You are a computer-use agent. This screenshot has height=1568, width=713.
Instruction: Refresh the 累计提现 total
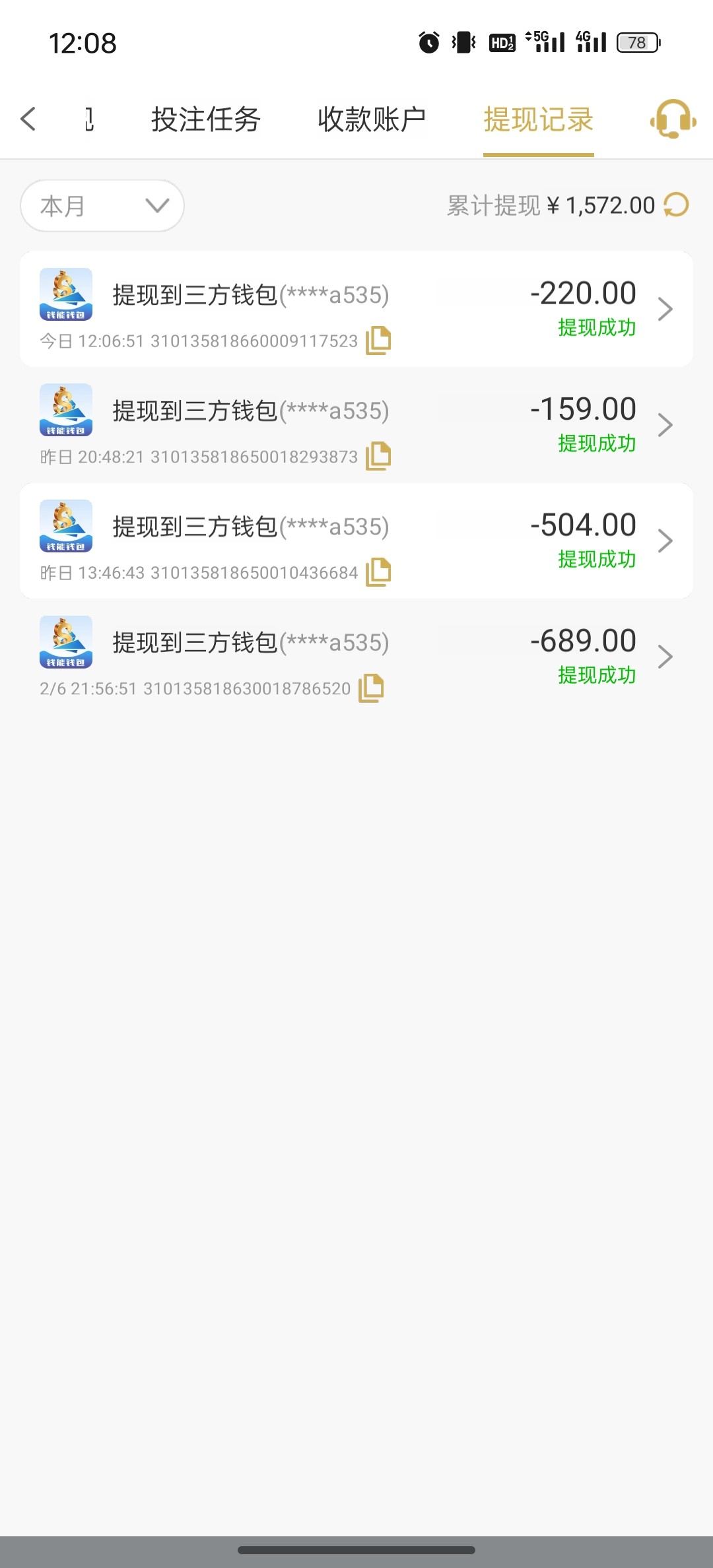click(x=677, y=205)
